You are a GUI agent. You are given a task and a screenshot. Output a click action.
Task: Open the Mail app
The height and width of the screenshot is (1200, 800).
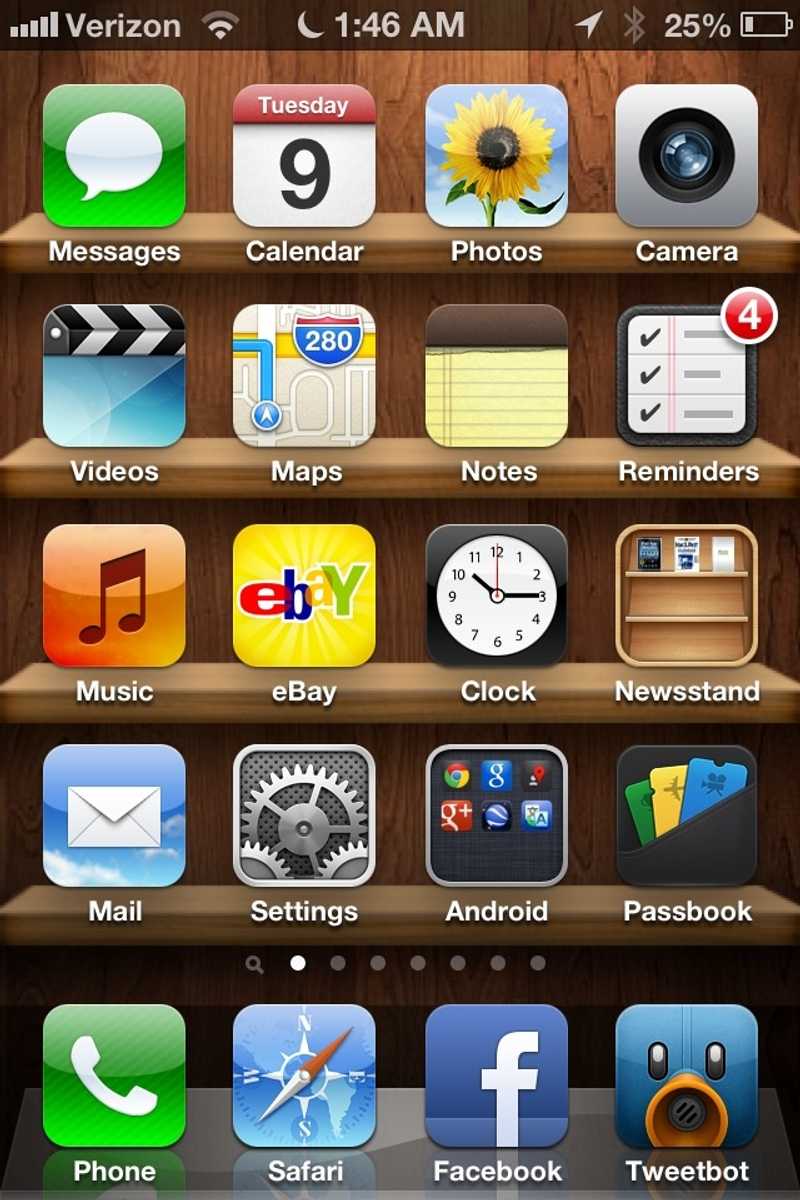click(x=114, y=816)
